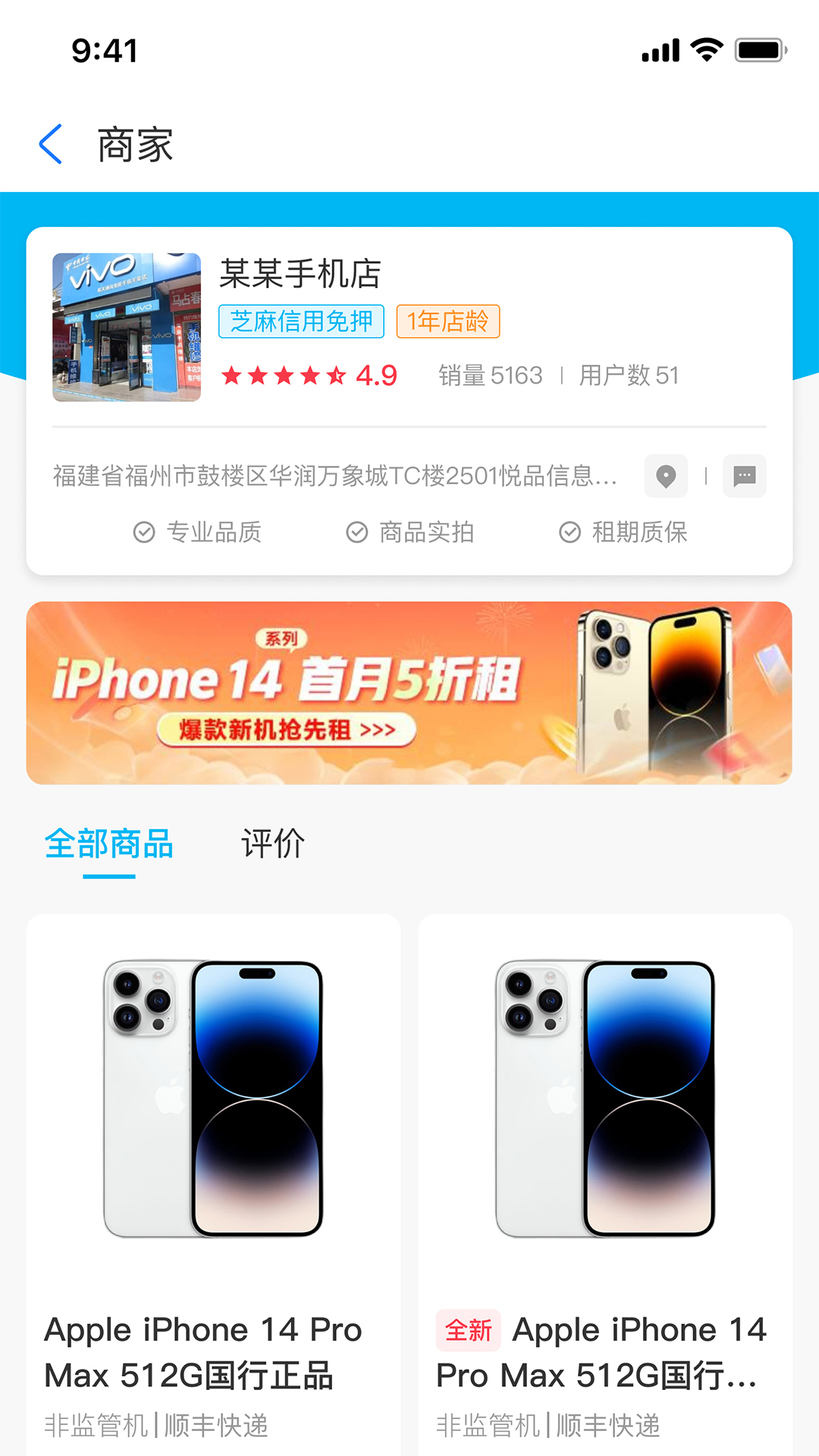The image size is (819, 1456).
Task: Switch to the 评价 tab
Action: pos(273,844)
